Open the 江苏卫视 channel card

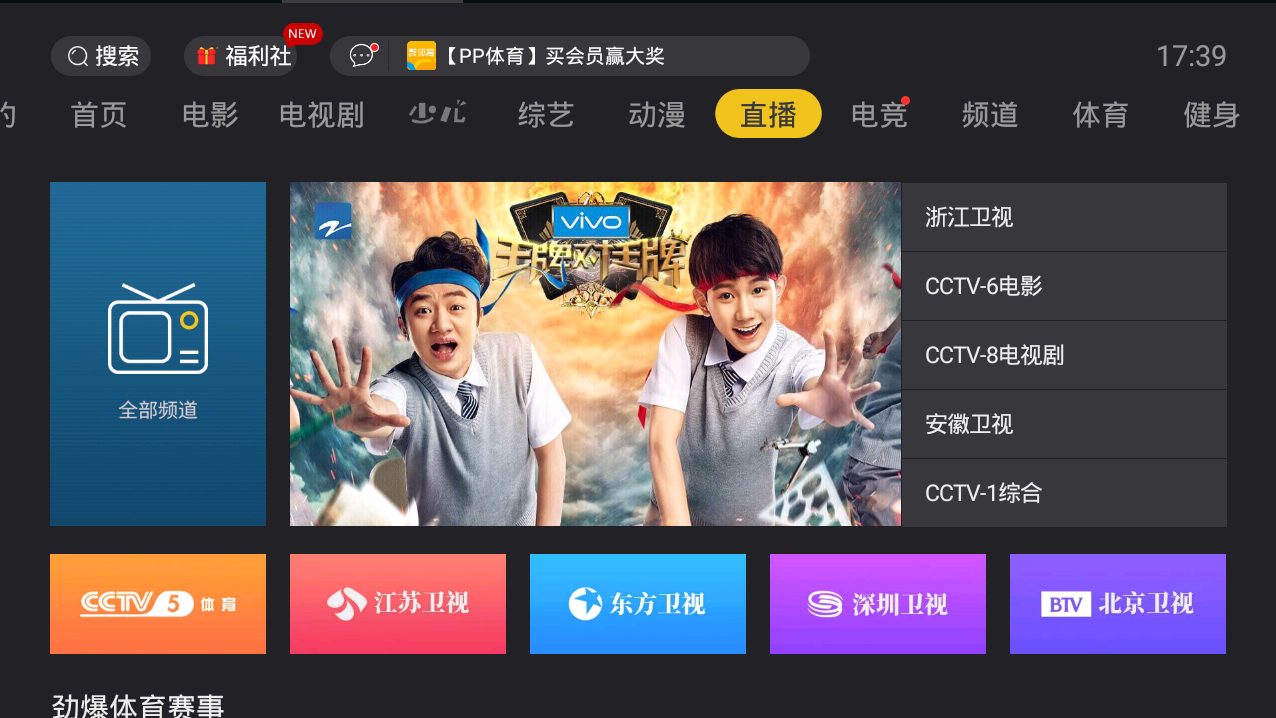(398, 604)
